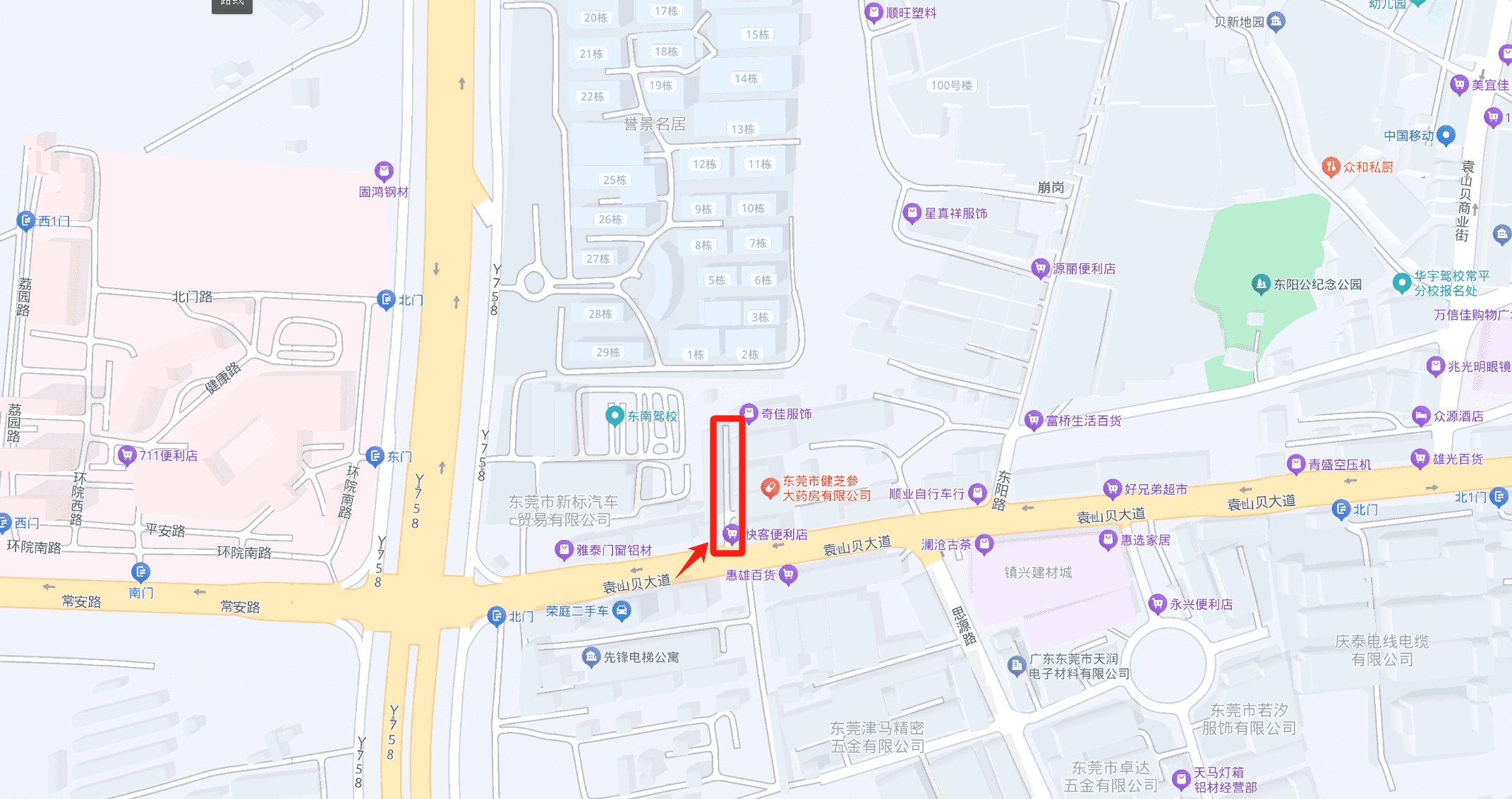Tap the 澜沧古茶 store marker
The image size is (1512, 799).
click(984, 544)
